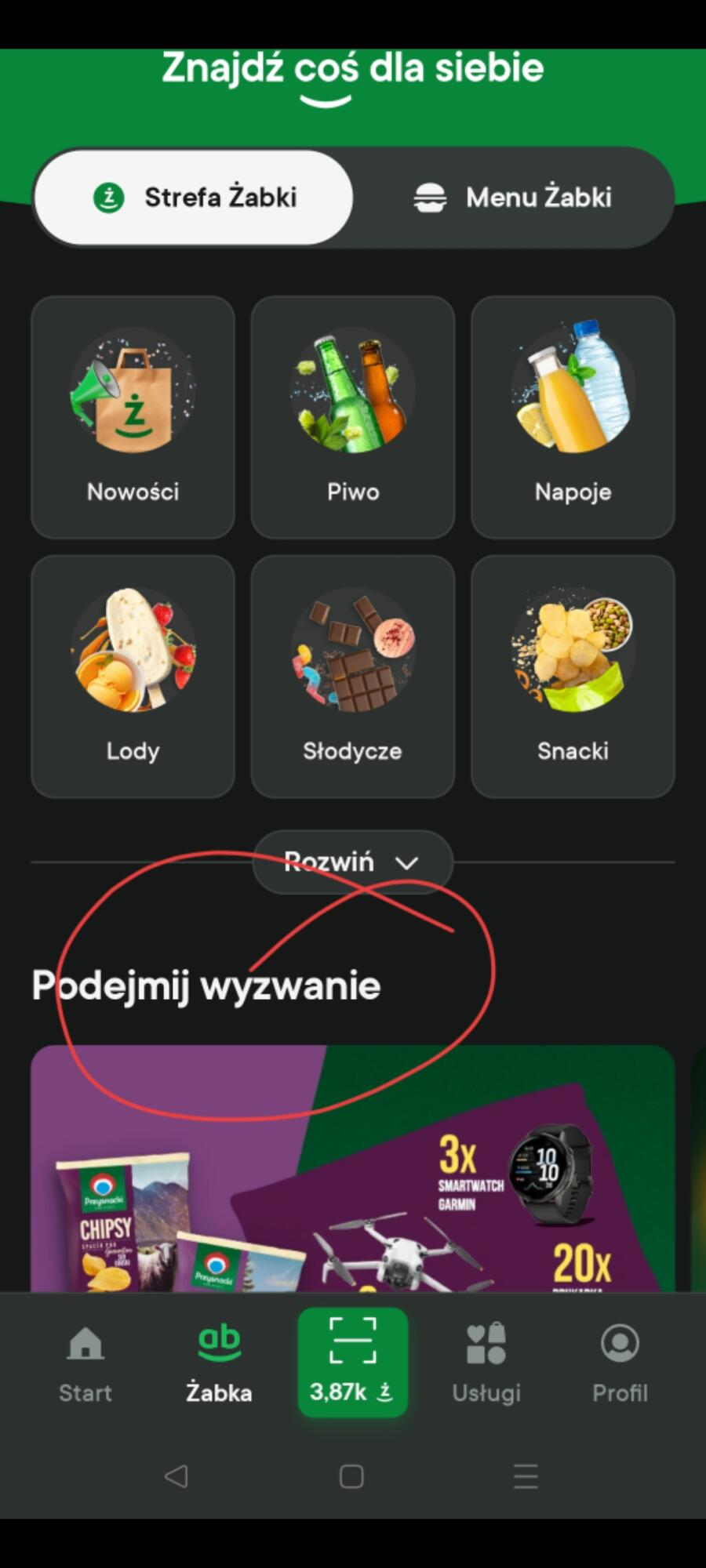Screen dimensions: 706x1568
Task: Open the Lody category
Action: [133, 677]
